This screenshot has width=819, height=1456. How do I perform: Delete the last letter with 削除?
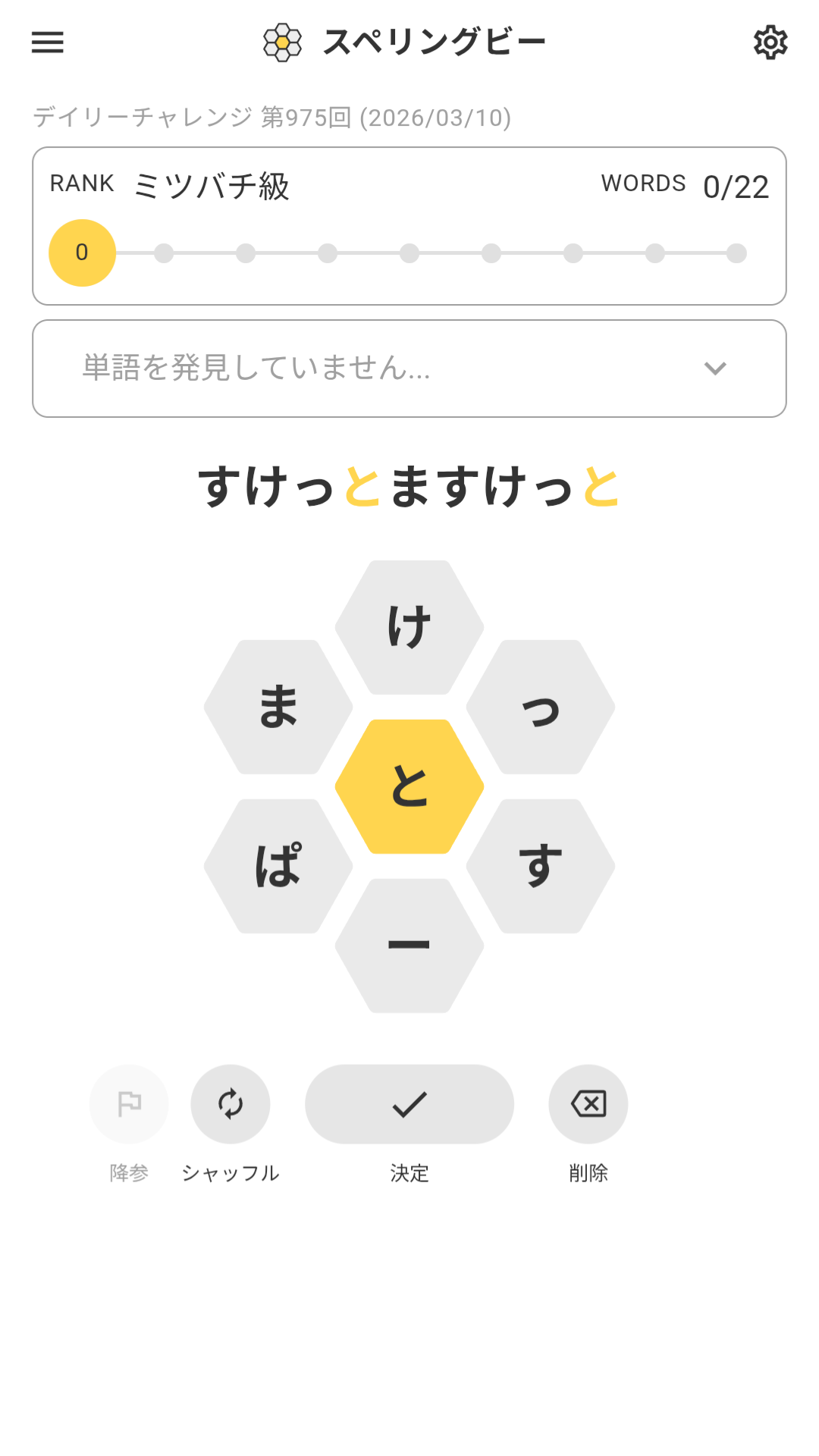588,1104
